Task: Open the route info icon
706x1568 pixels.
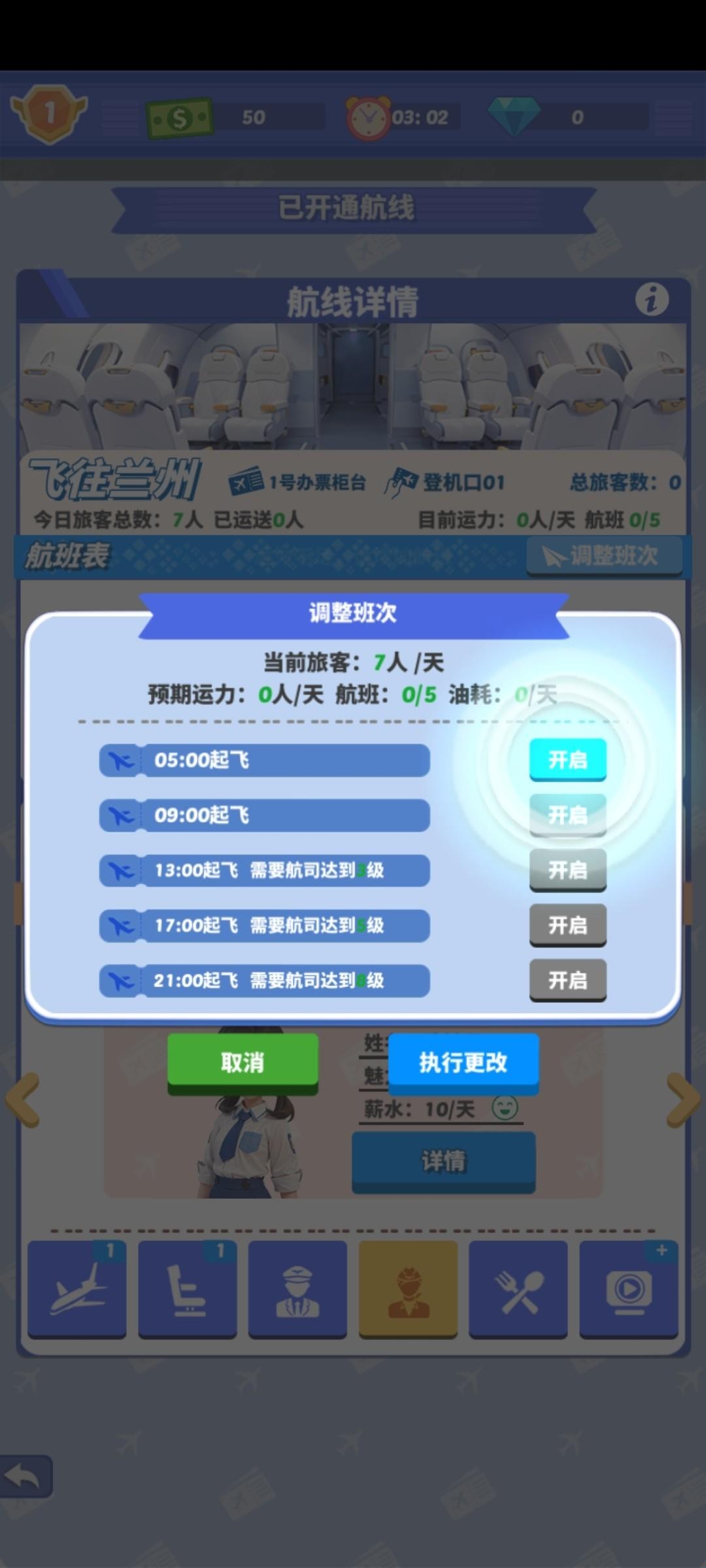Action: [x=652, y=300]
